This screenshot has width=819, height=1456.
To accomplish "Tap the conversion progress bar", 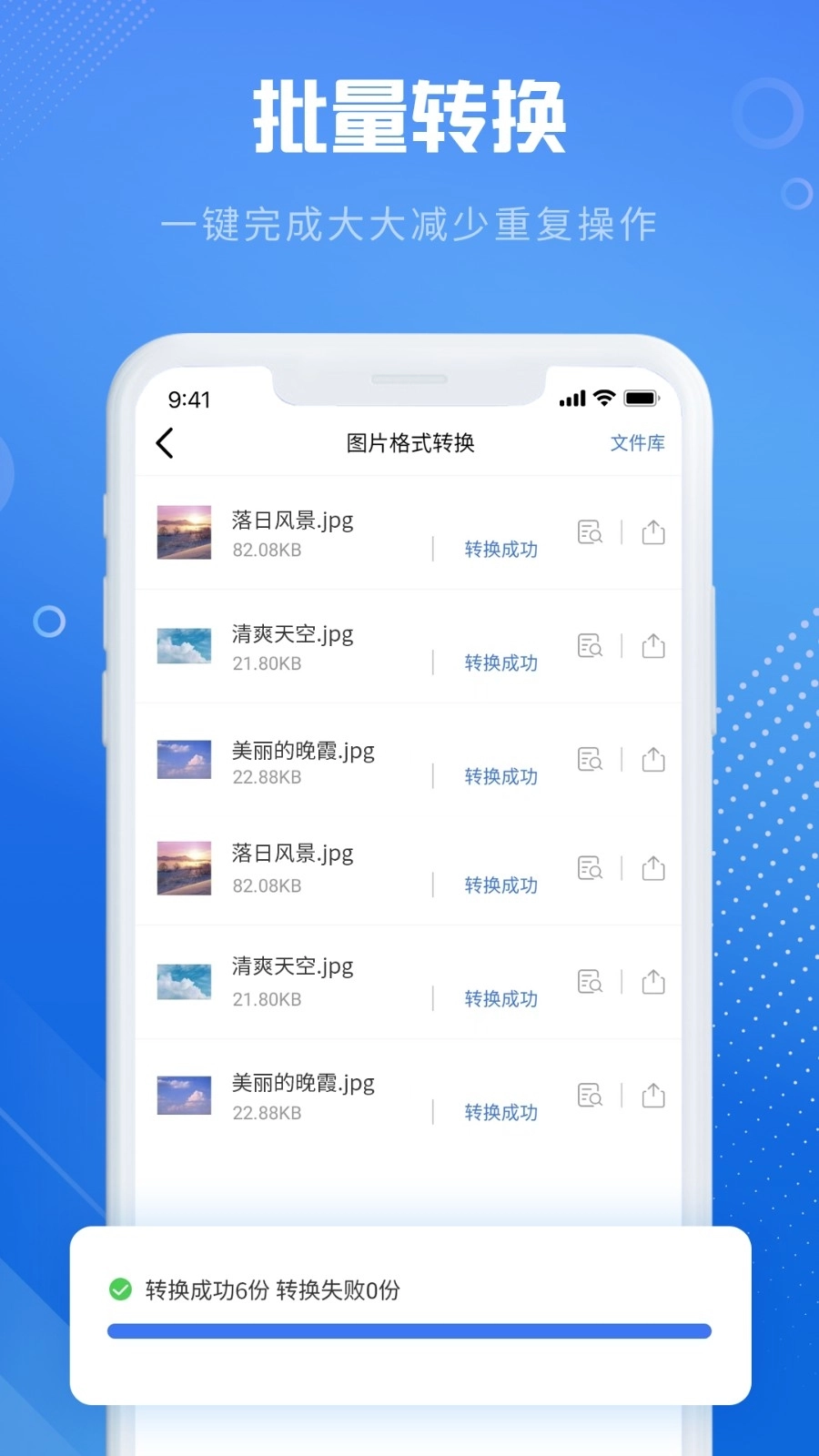I will point(409,1330).
